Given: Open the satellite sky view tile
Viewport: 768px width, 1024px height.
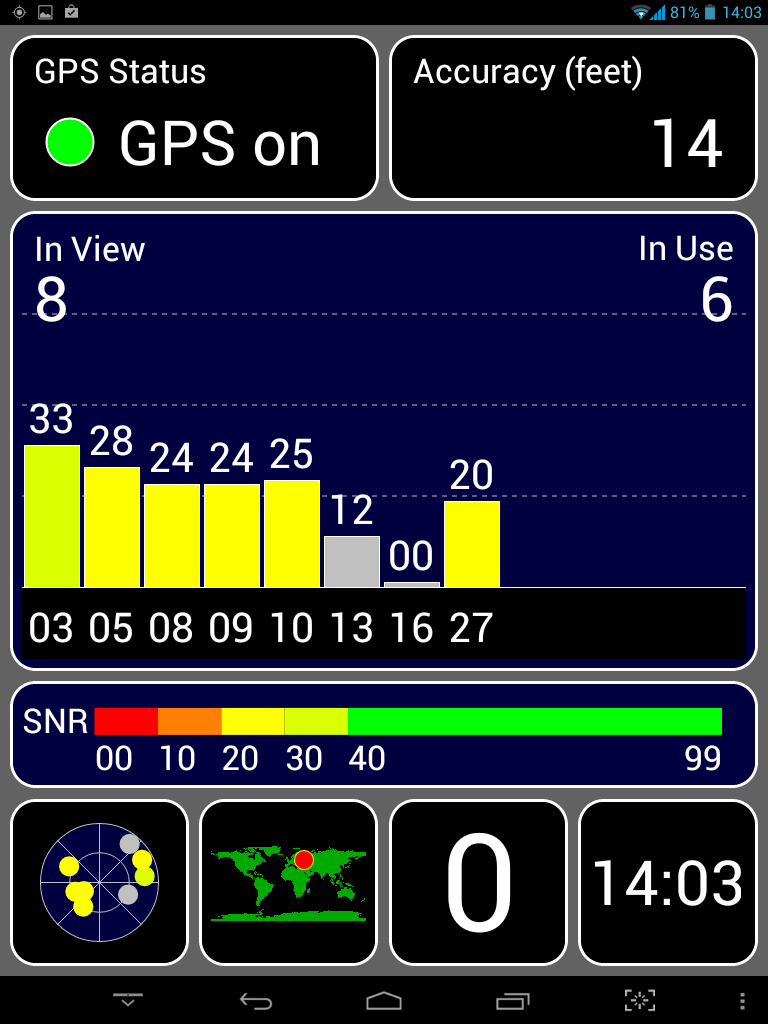Looking at the screenshot, I should coord(99,882).
